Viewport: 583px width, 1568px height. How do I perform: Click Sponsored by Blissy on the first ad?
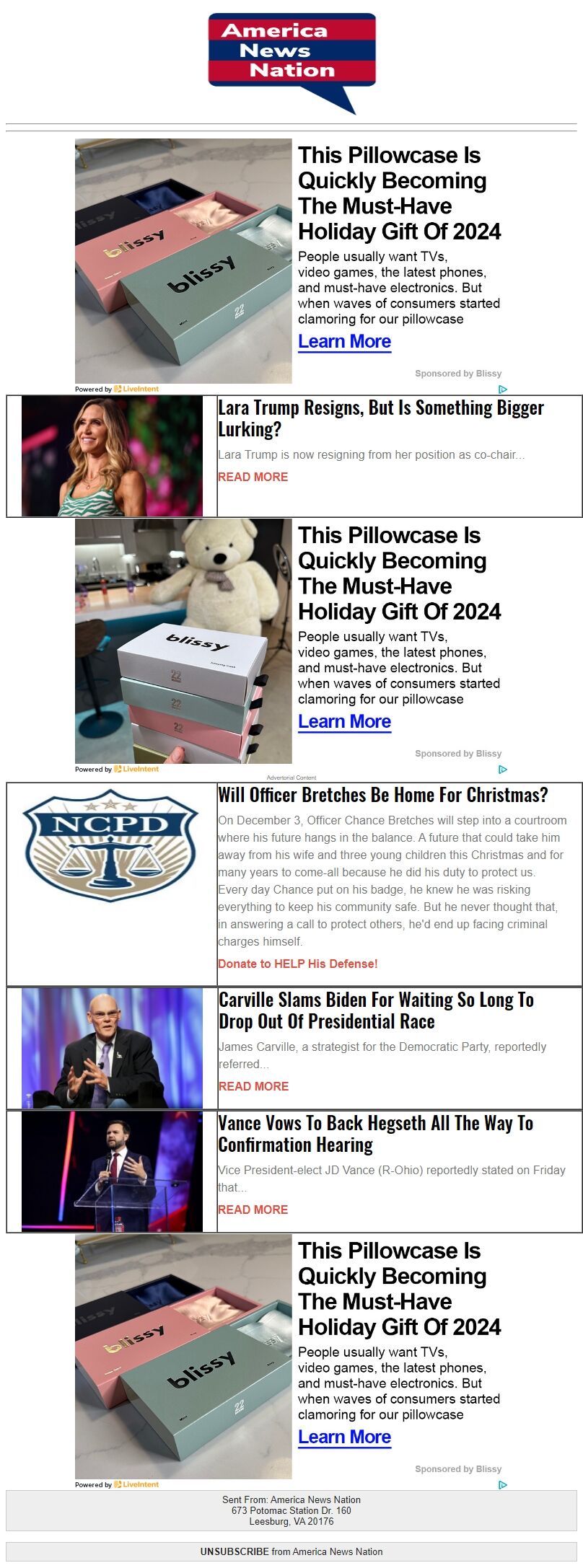click(x=458, y=374)
